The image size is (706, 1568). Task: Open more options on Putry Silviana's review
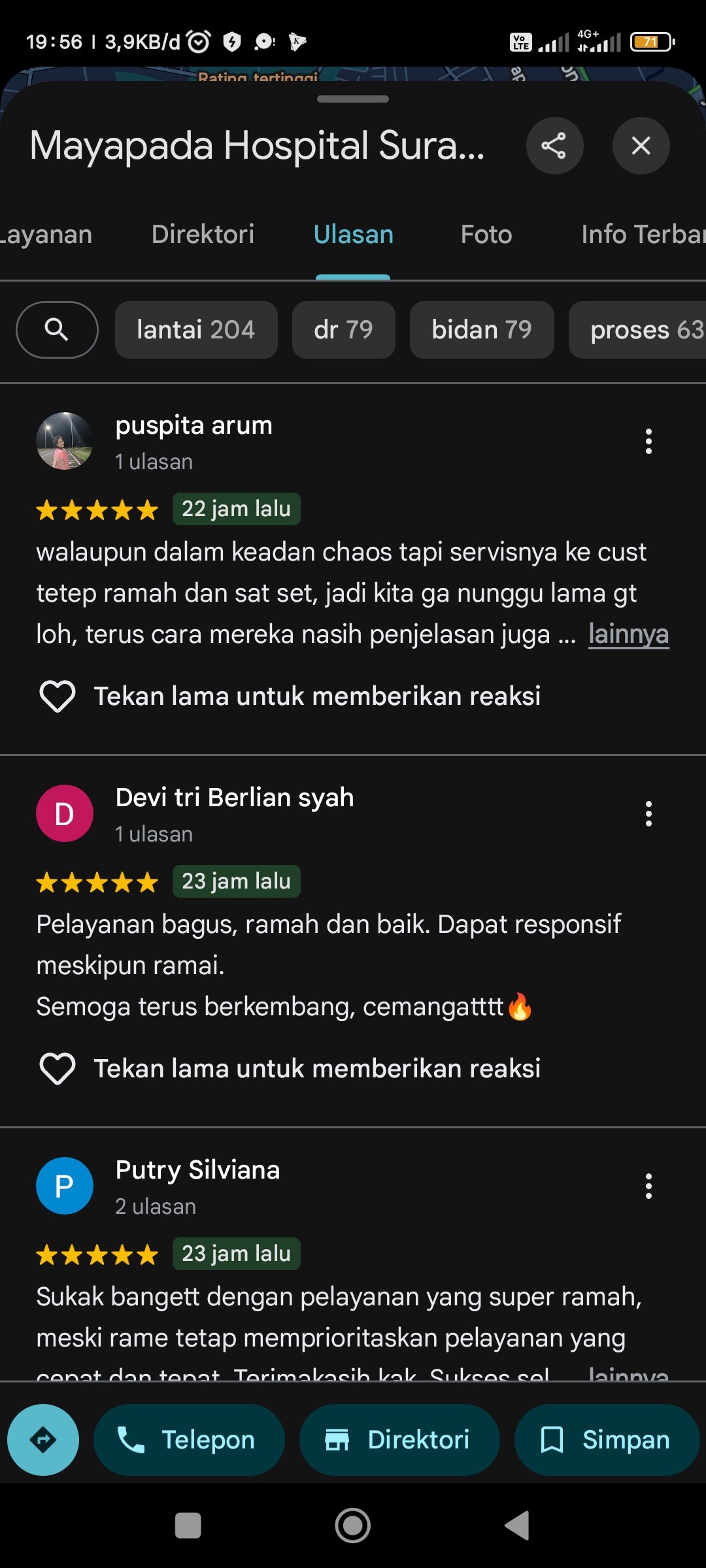(x=648, y=1186)
